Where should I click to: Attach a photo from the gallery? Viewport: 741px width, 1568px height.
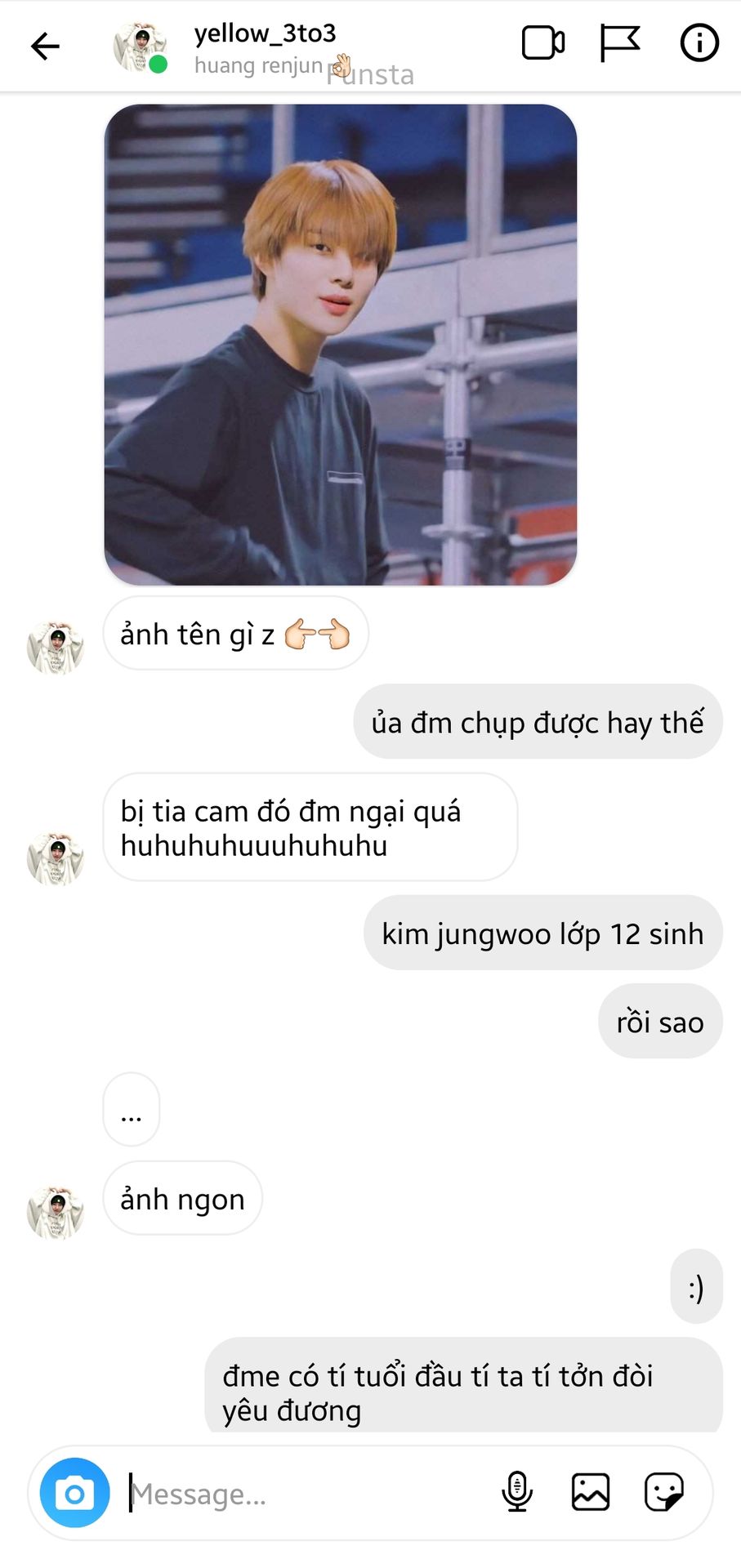coord(591,1493)
